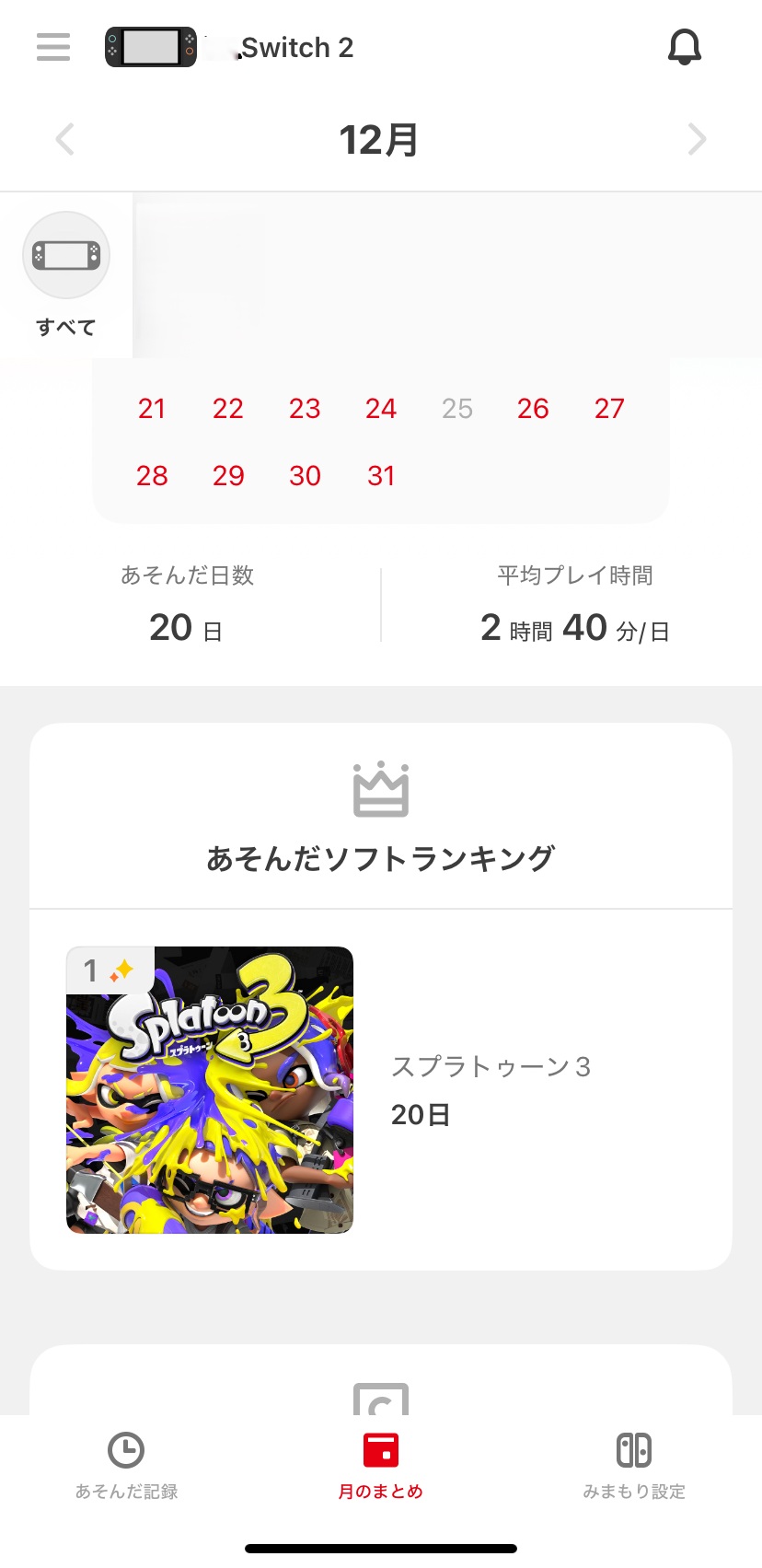Go to the next month
This screenshot has width=762, height=1568.
(x=697, y=140)
